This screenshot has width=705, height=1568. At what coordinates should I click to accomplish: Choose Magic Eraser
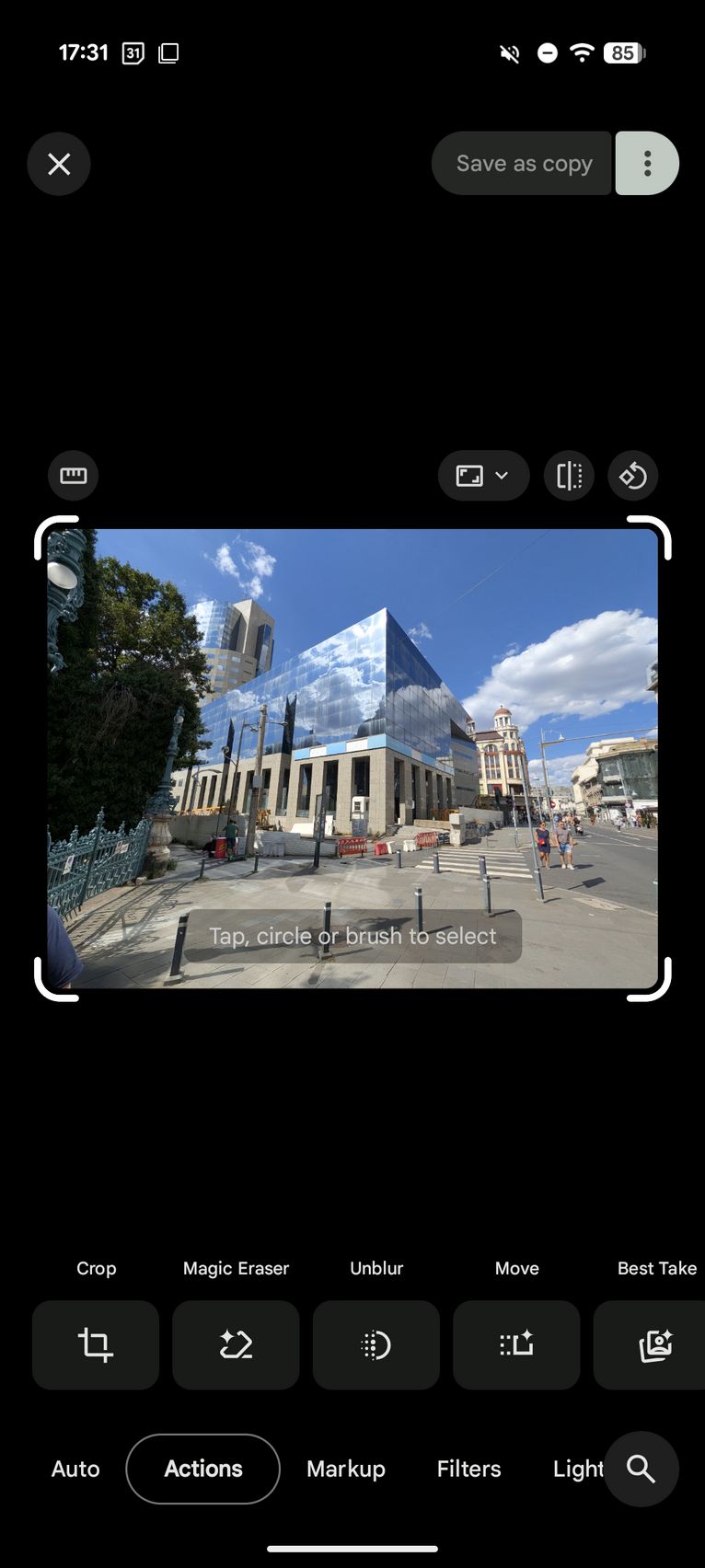pos(236,1344)
